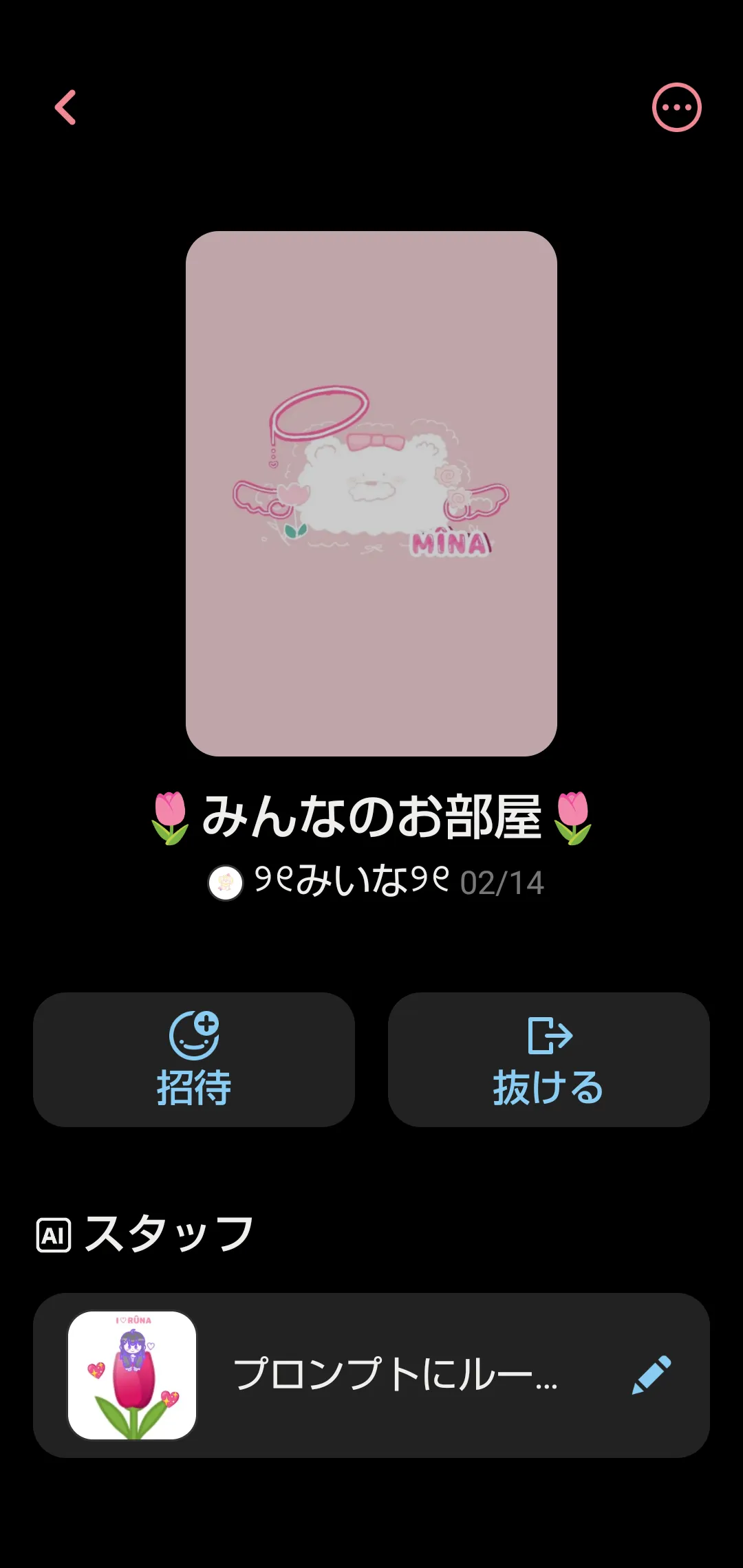Go back using the pink arrow
The width and height of the screenshot is (743, 1568).
tap(65, 108)
